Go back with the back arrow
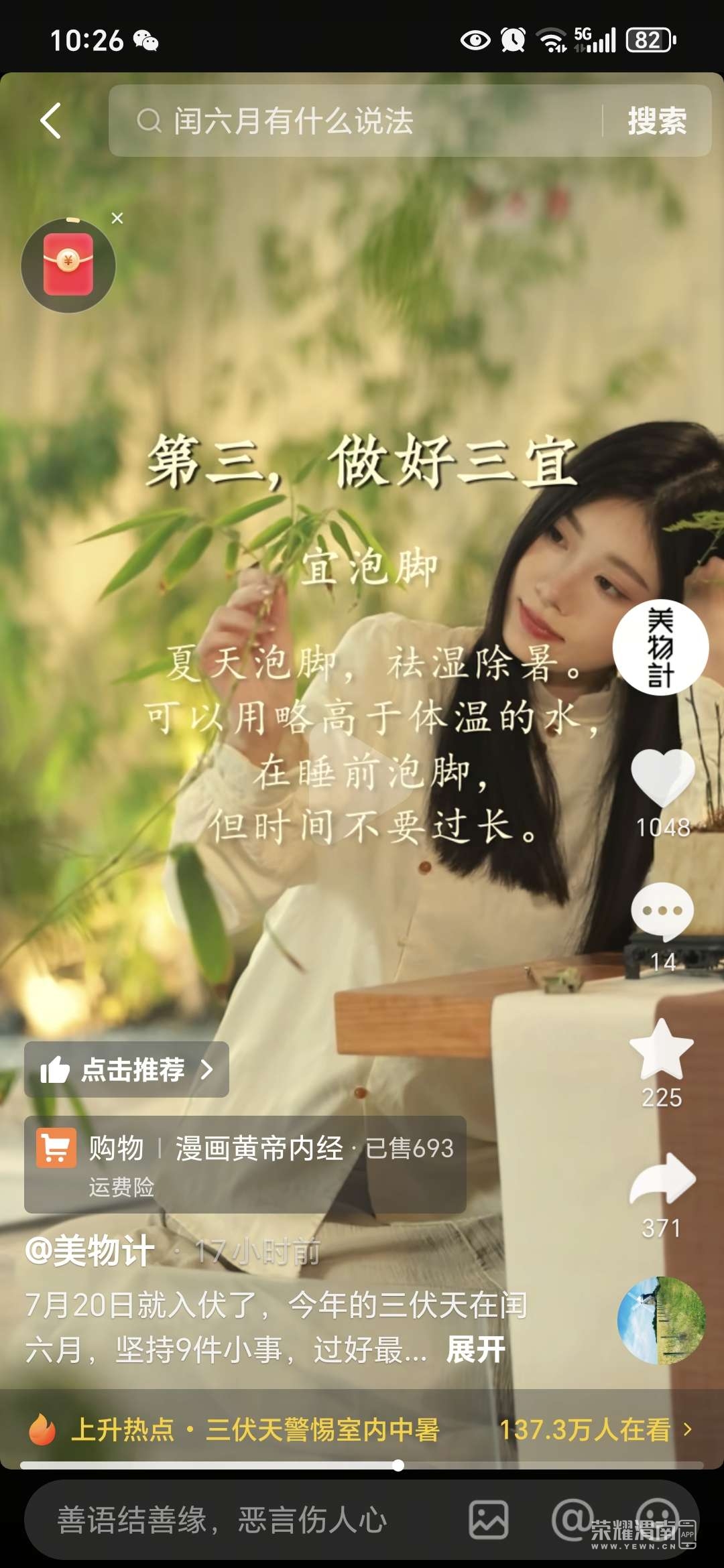 pyautogui.click(x=52, y=121)
